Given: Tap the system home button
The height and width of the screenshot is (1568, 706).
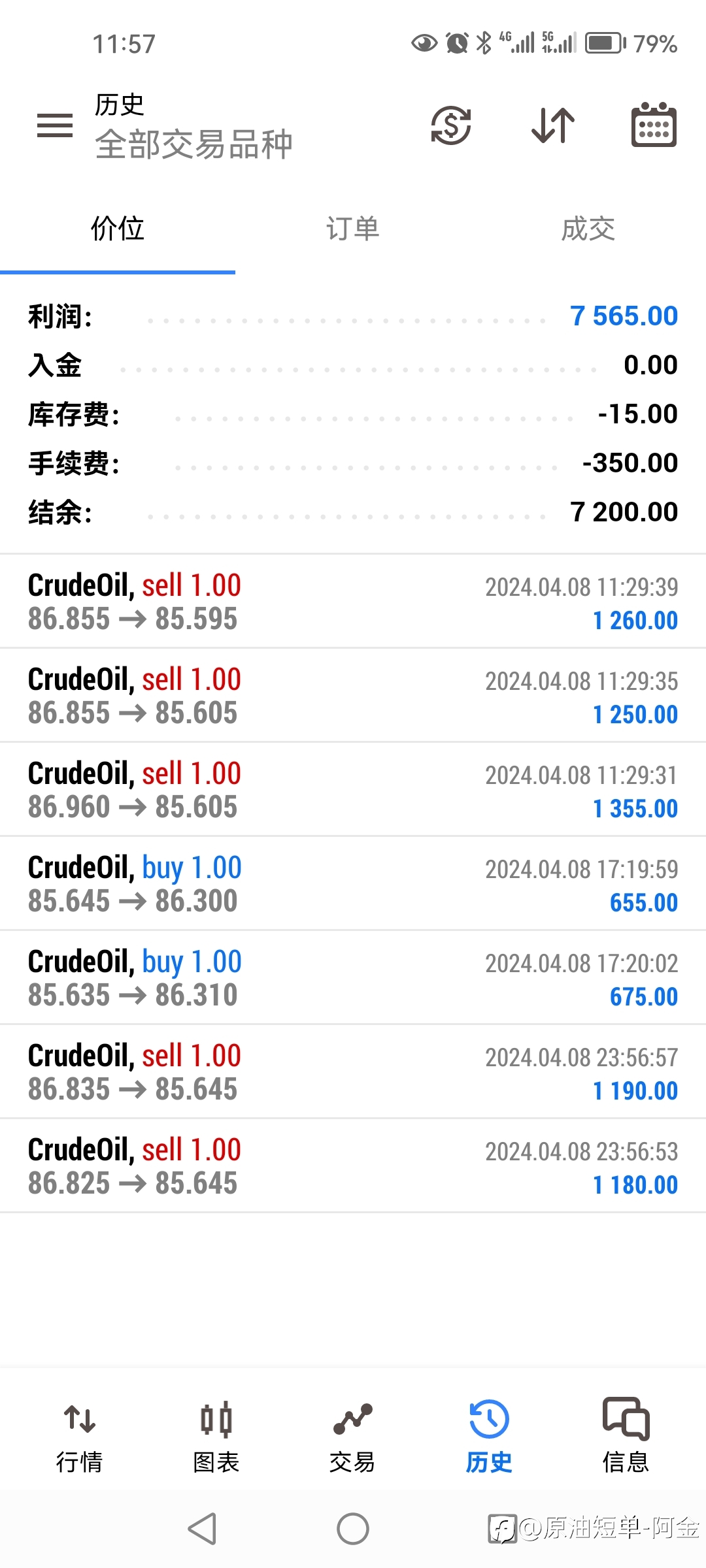Looking at the screenshot, I should [x=353, y=1529].
